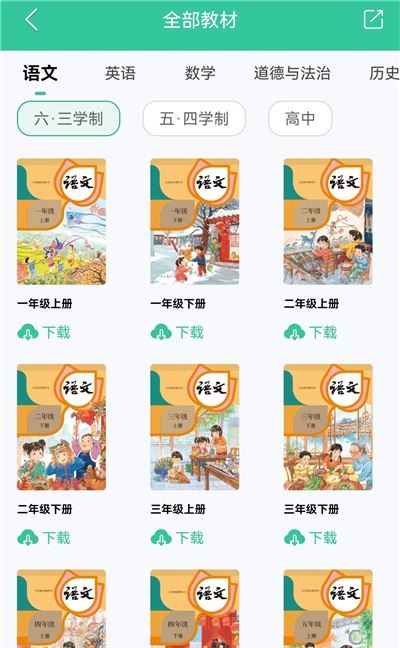Select the 道德与法治 tab

[x=292, y=74]
